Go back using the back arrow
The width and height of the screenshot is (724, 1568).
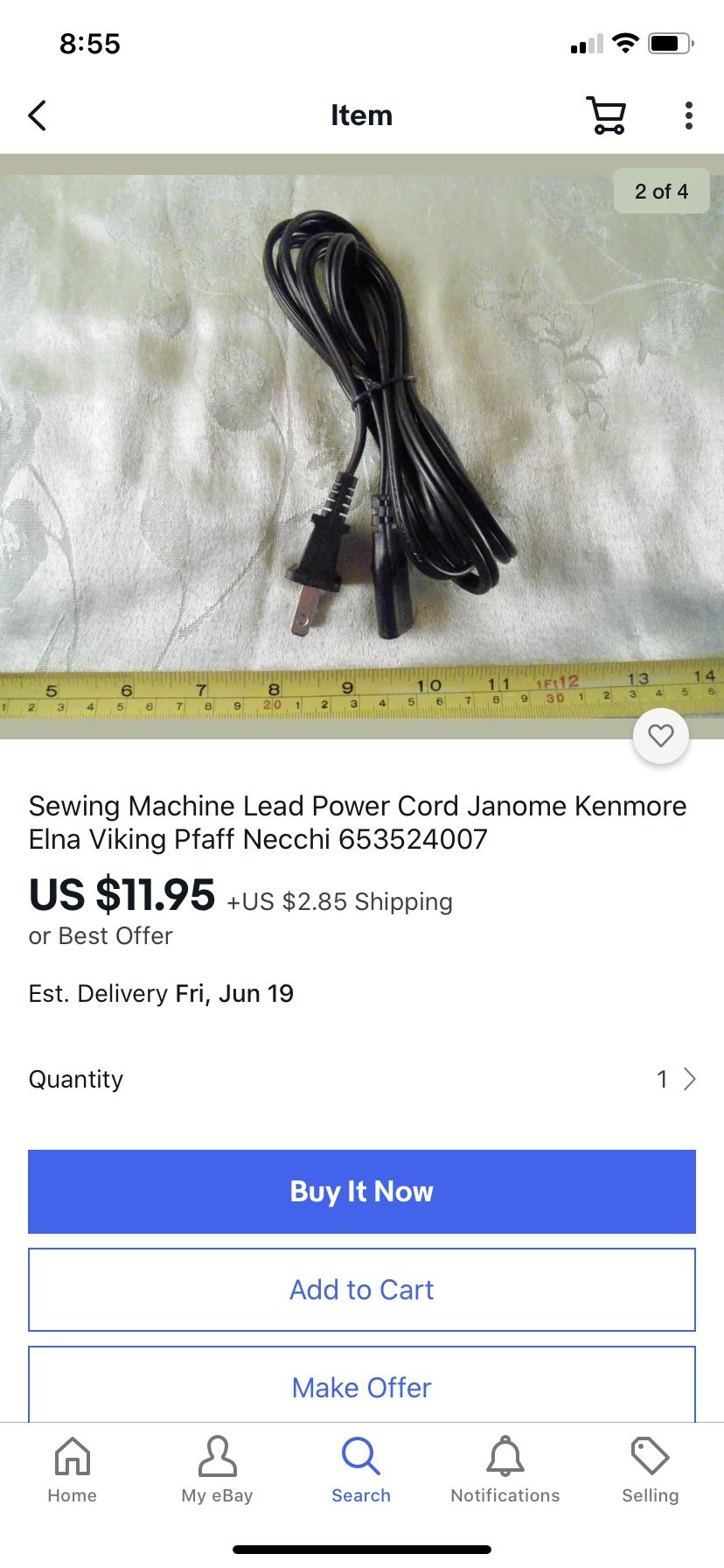pyautogui.click(x=37, y=115)
